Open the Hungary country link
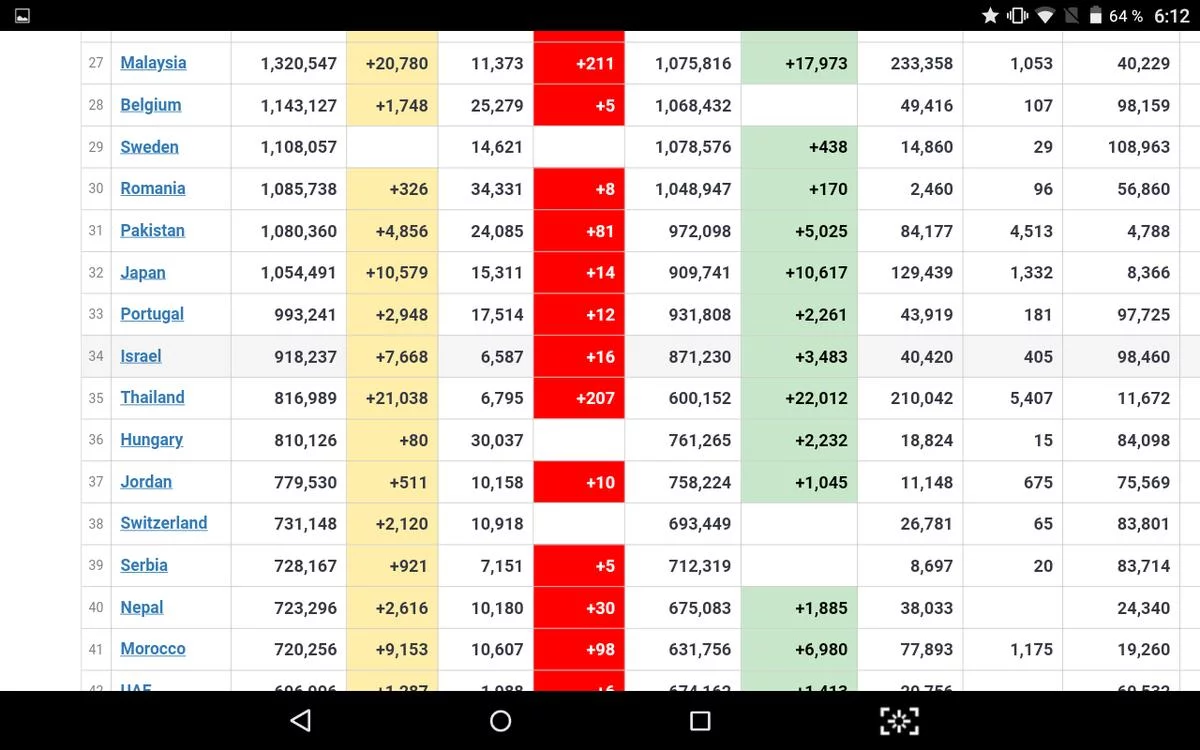Image resolution: width=1200 pixels, height=750 pixels. (151, 440)
